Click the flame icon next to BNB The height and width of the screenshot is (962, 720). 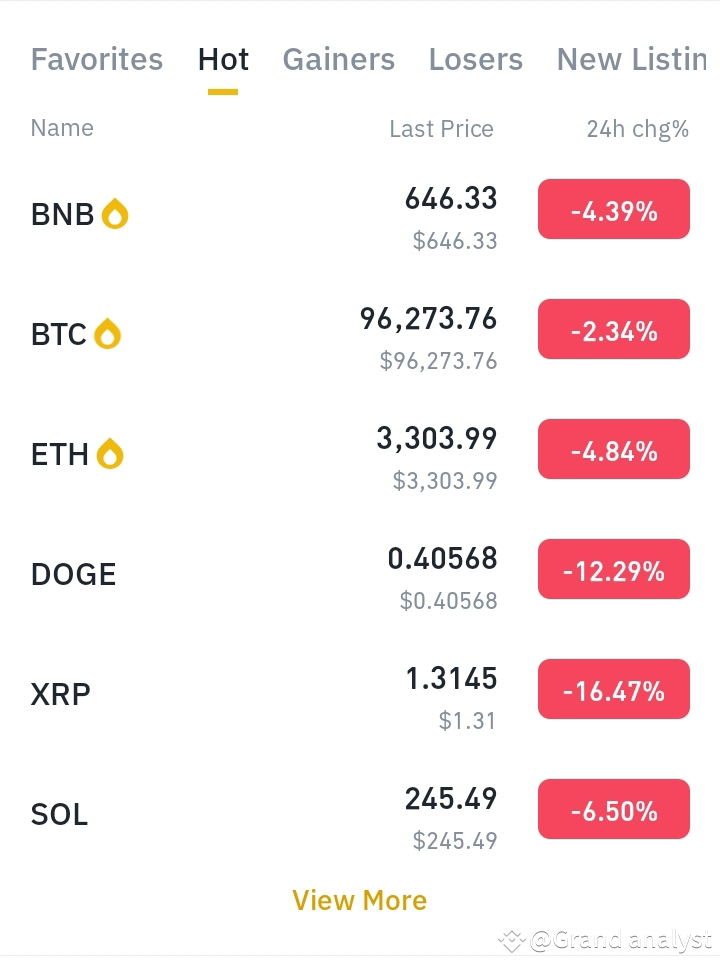116,212
